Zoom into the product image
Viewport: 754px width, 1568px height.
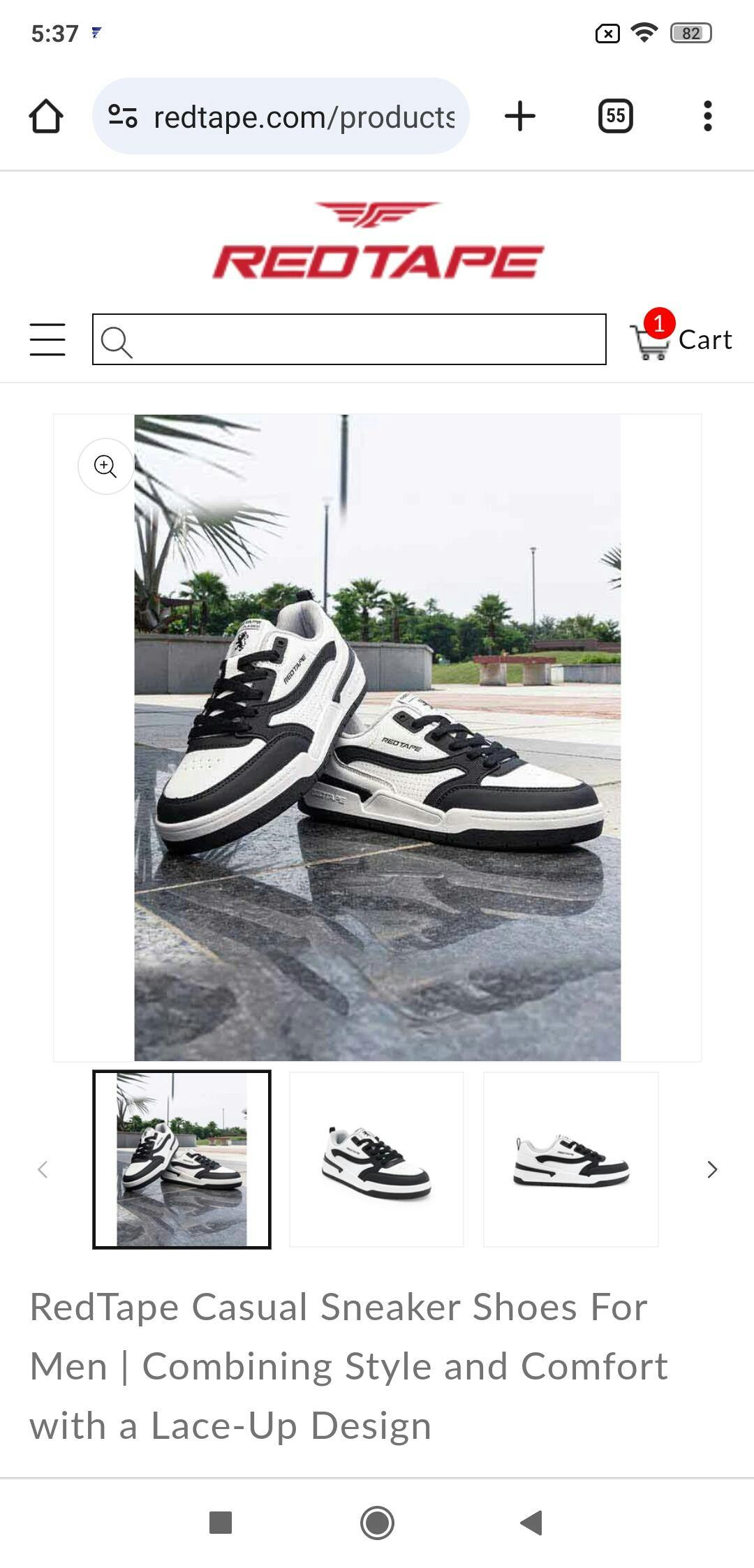[x=105, y=466]
